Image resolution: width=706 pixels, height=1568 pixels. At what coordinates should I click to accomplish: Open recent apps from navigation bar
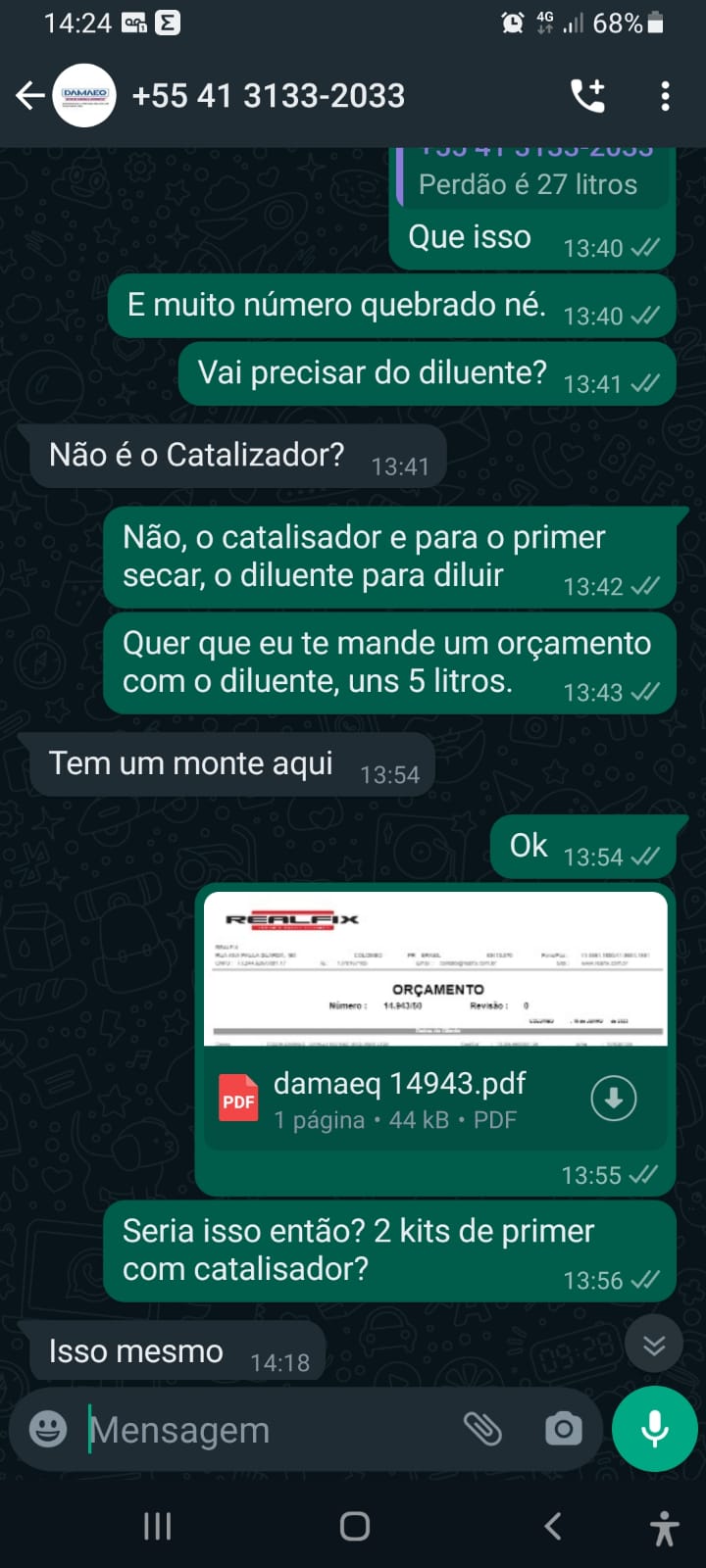pyautogui.click(x=157, y=1525)
